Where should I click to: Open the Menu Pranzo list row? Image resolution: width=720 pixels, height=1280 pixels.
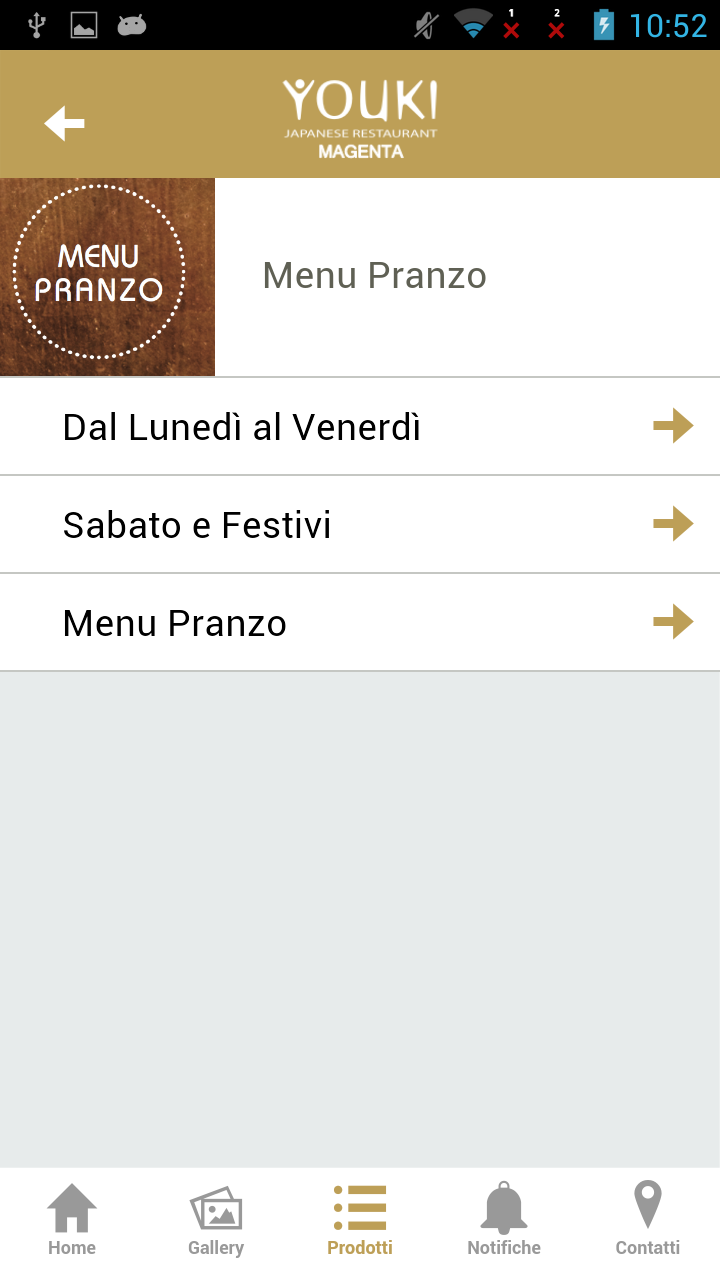tap(360, 623)
